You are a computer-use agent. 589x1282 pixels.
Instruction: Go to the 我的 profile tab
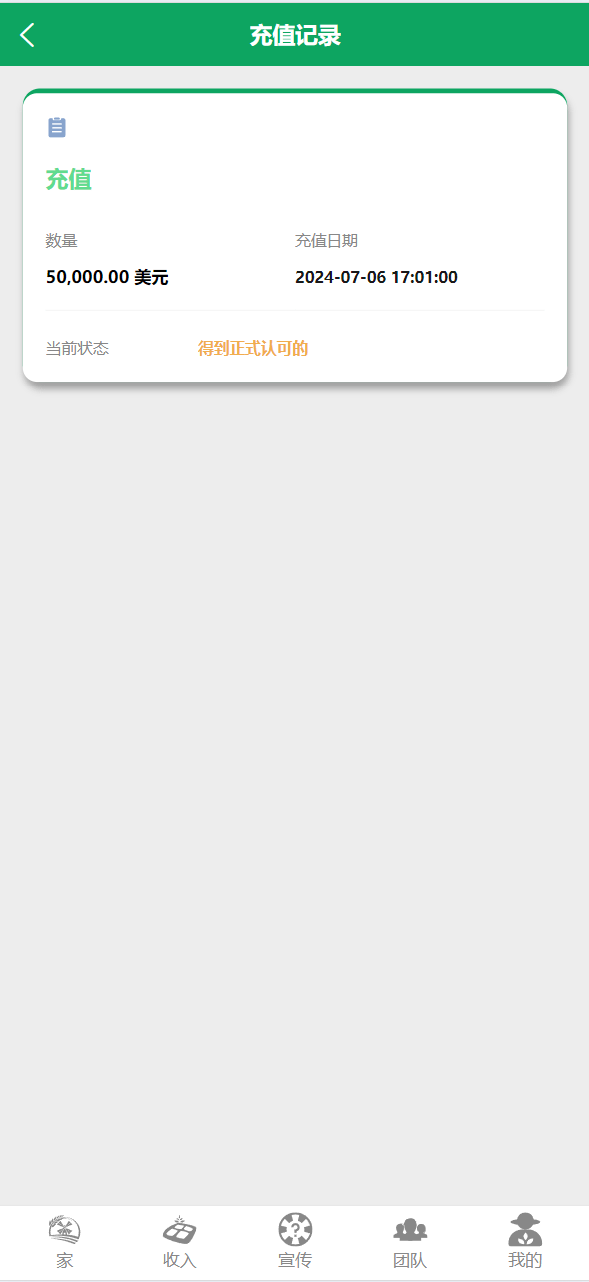[525, 1242]
